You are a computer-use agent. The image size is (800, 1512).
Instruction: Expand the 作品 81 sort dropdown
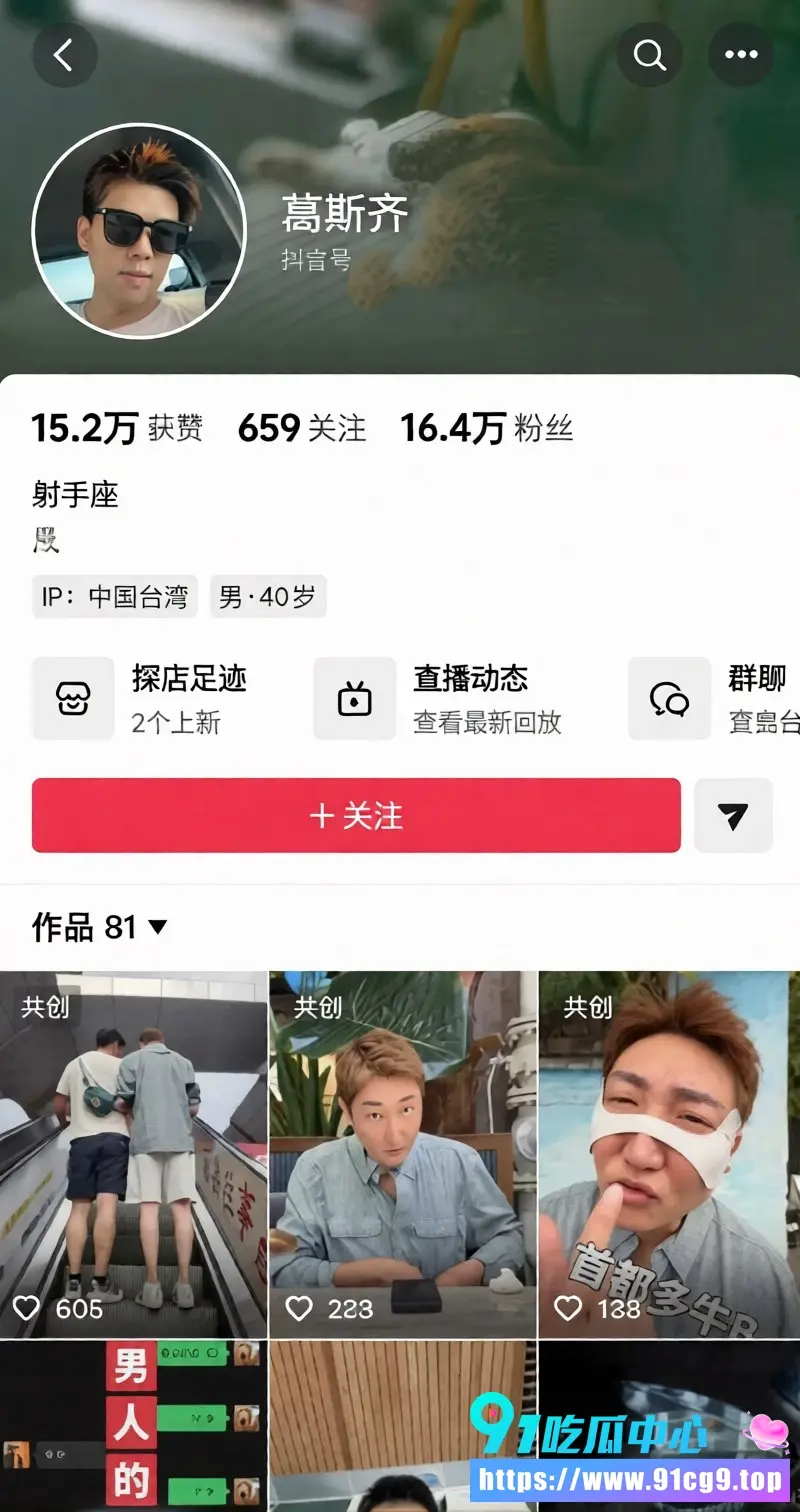click(x=99, y=927)
